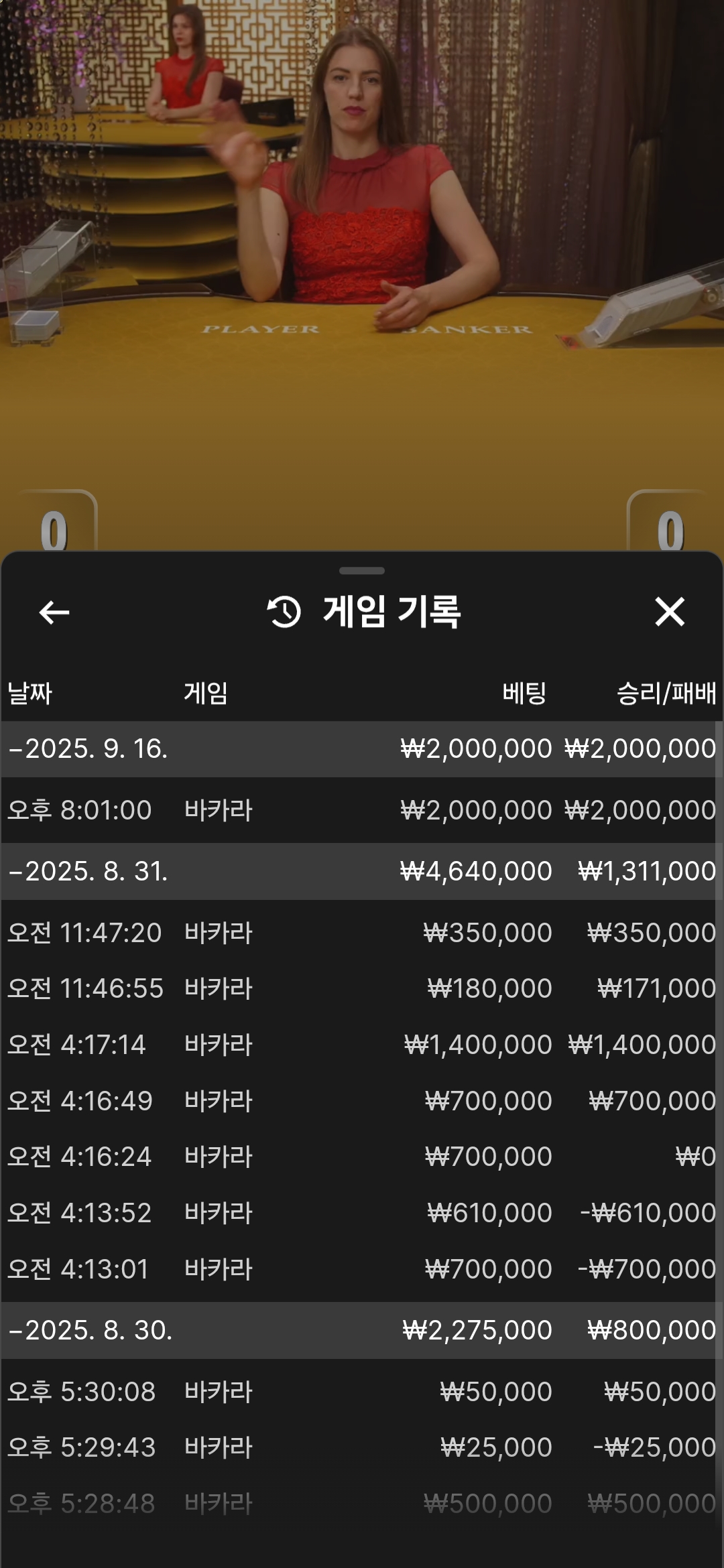Screen dimensions: 724x1568
Task: Go back using the arrow icon
Action: pos(54,612)
